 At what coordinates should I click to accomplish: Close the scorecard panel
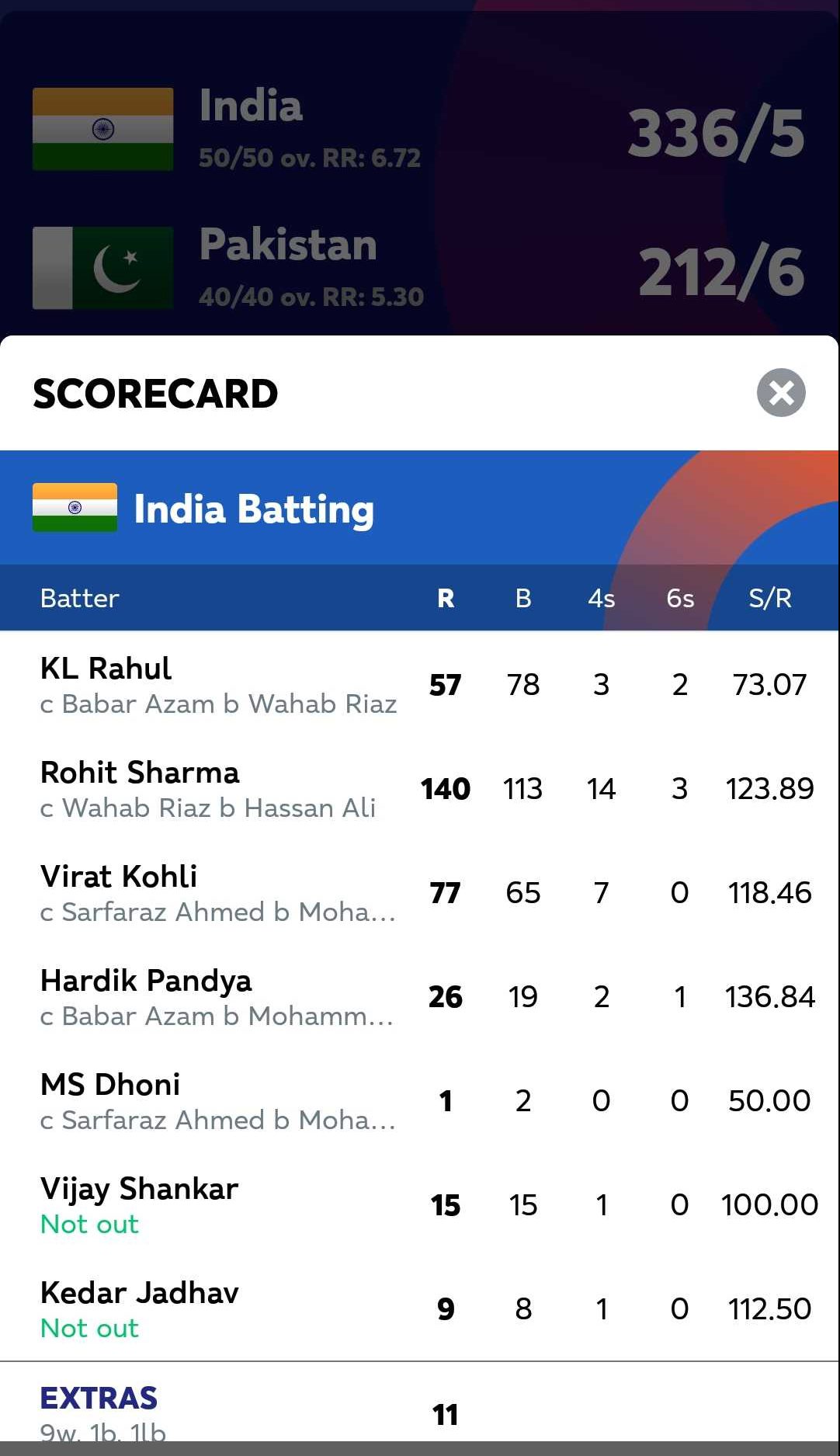(781, 393)
